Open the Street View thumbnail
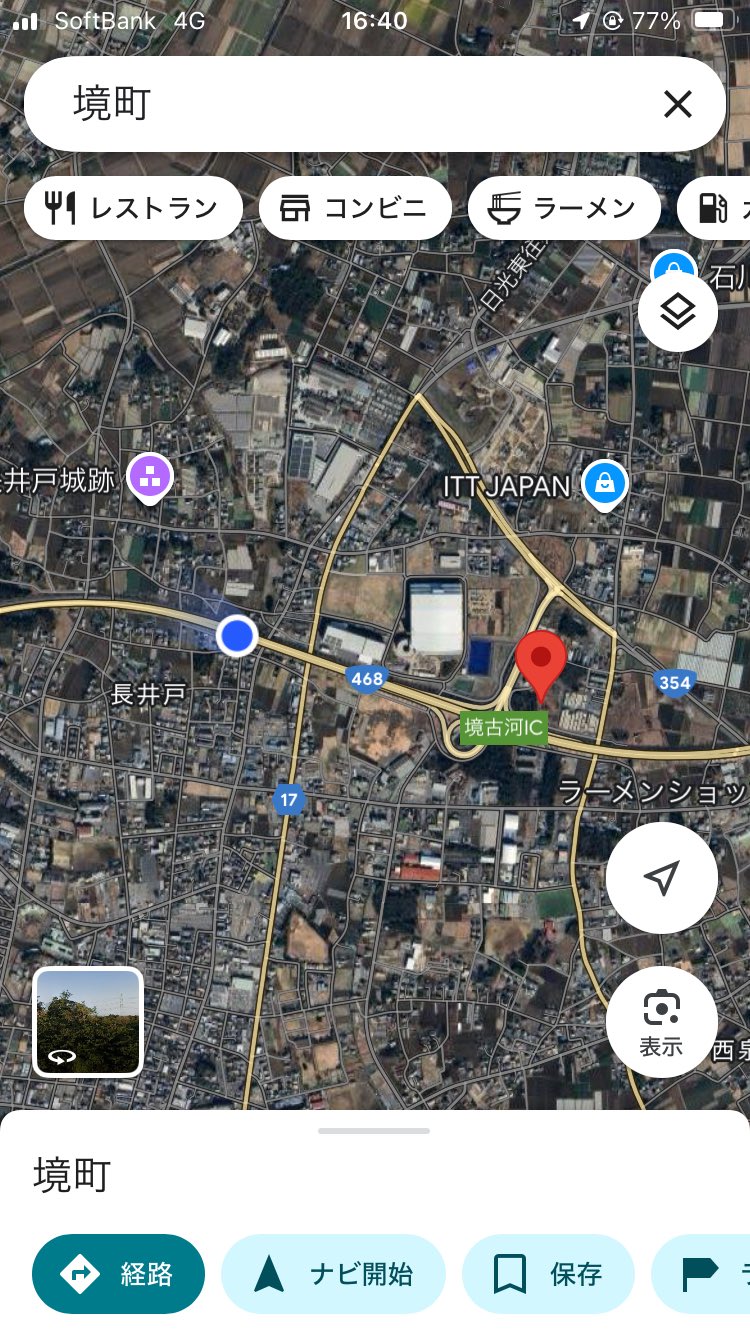 tap(88, 1022)
